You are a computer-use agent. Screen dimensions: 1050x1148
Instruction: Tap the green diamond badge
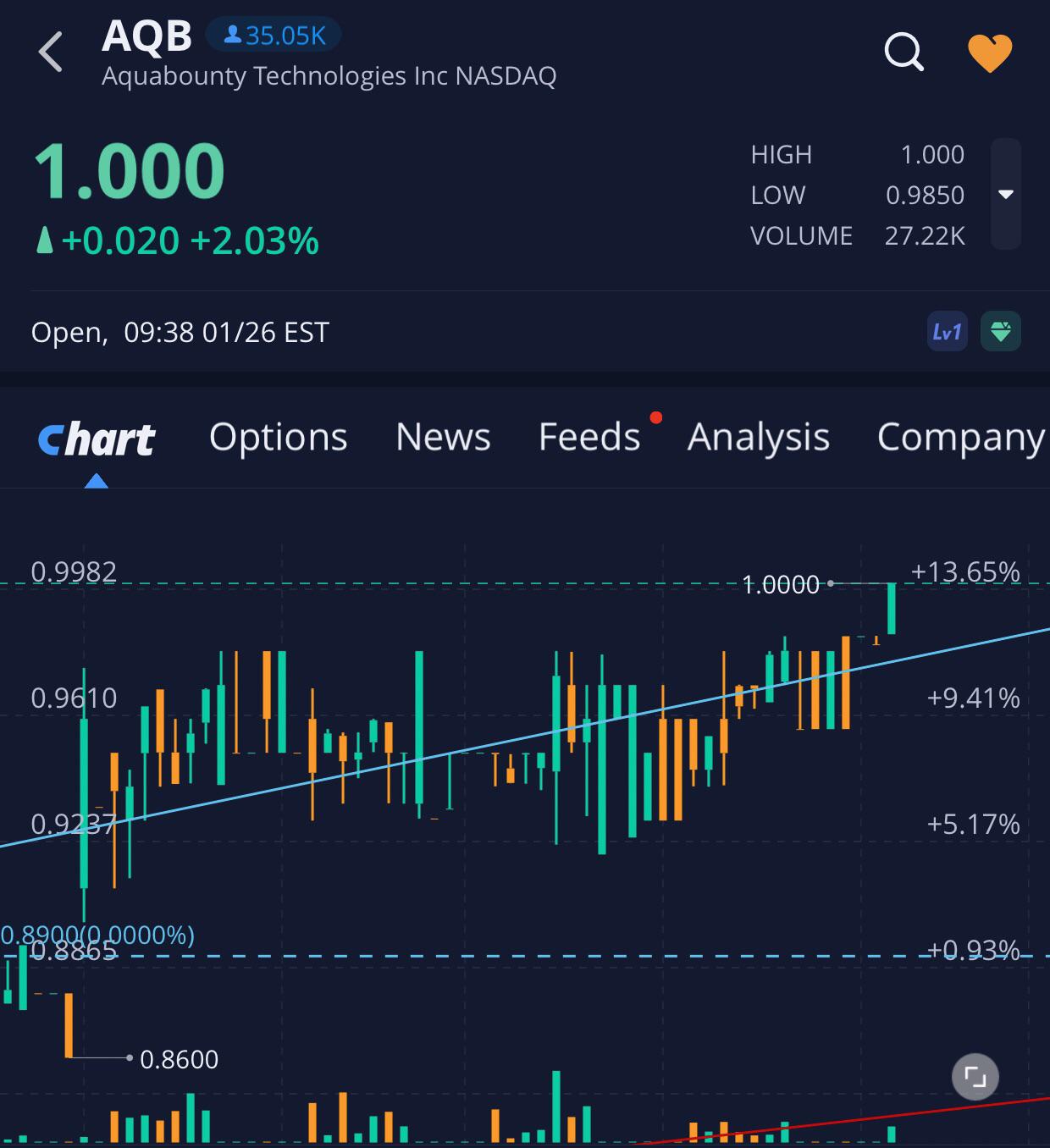(x=1000, y=332)
